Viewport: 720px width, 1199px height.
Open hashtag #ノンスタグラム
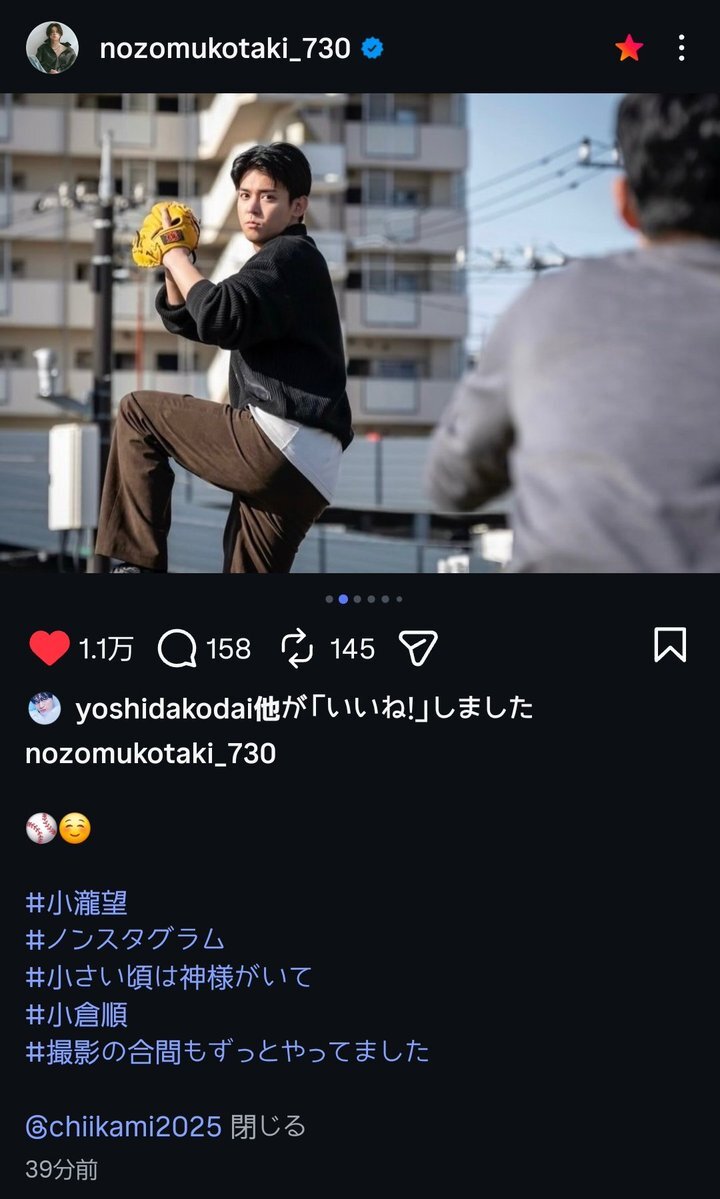[x=125, y=939]
